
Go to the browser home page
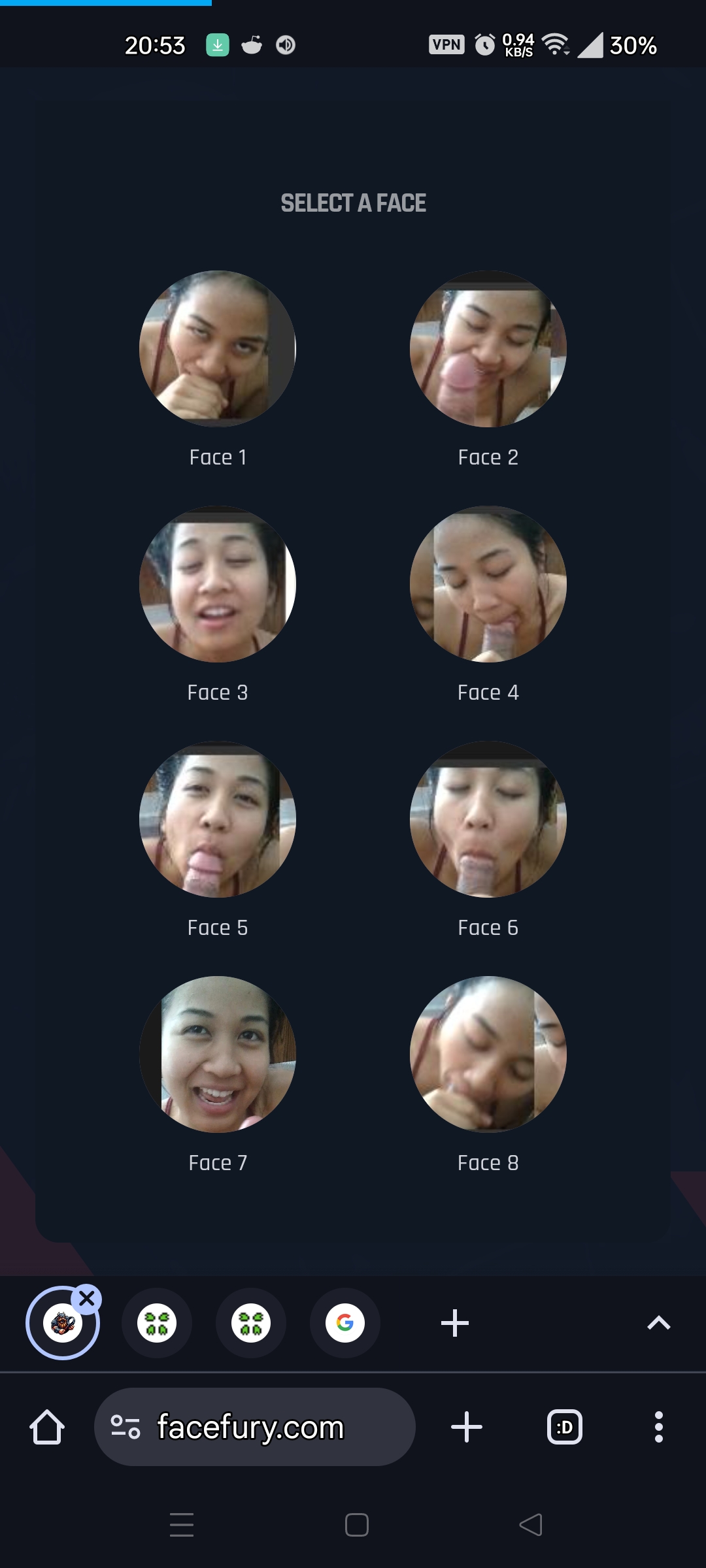[47, 1427]
